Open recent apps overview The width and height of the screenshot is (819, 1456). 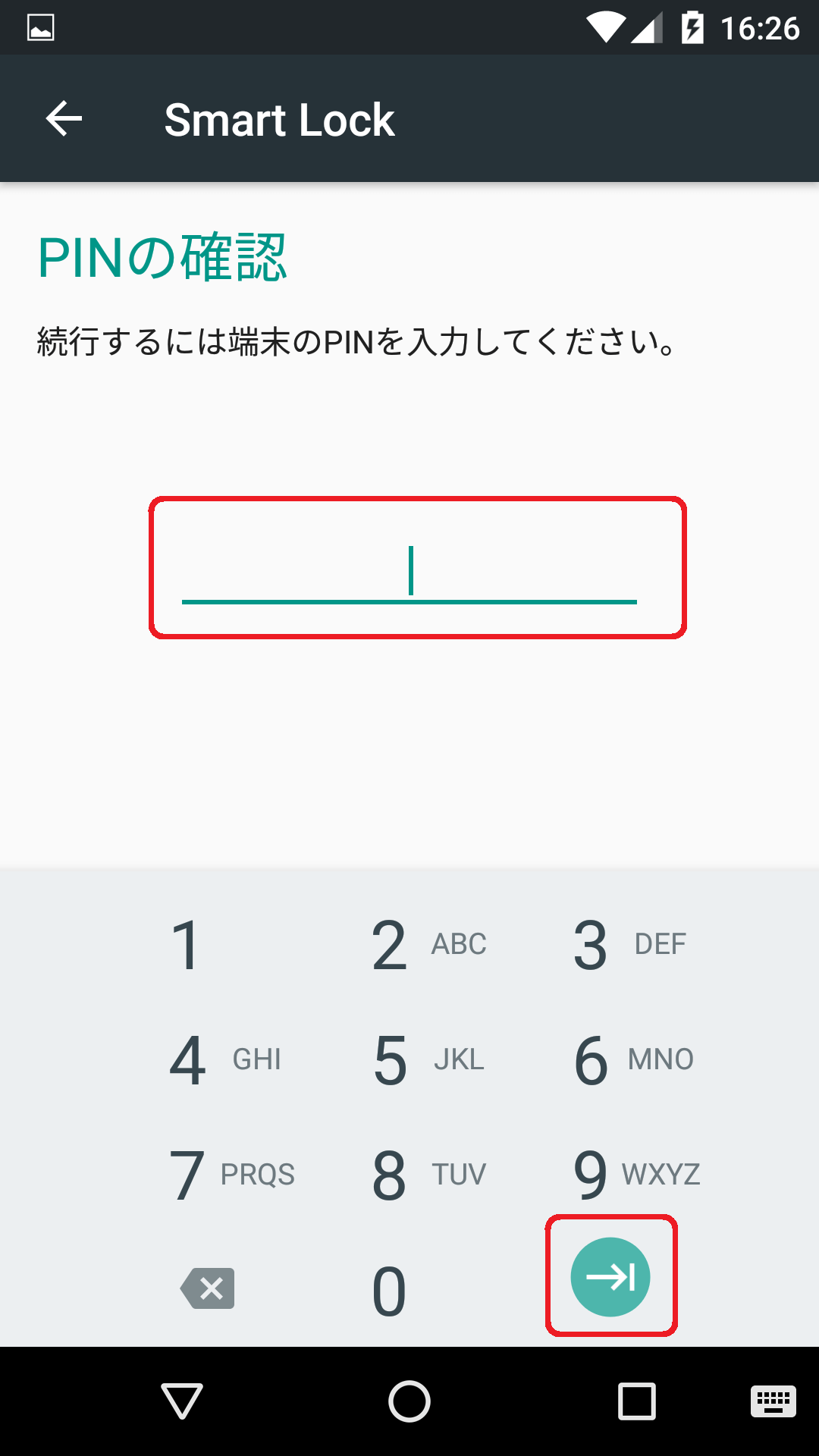[637, 1401]
